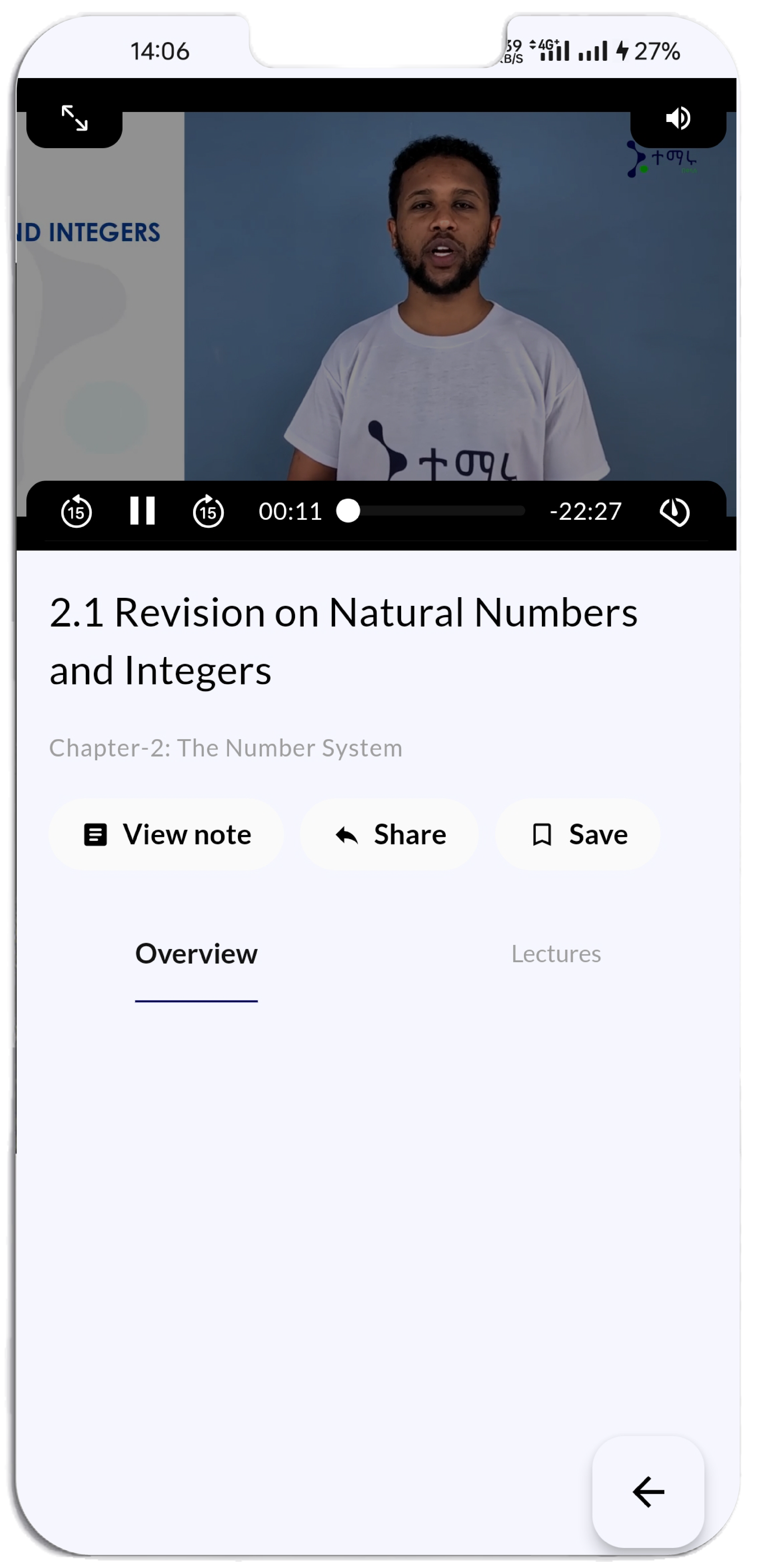Switch to the Overview tab
Image resolution: width=757 pixels, height=1568 pixels.
point(196,954)
